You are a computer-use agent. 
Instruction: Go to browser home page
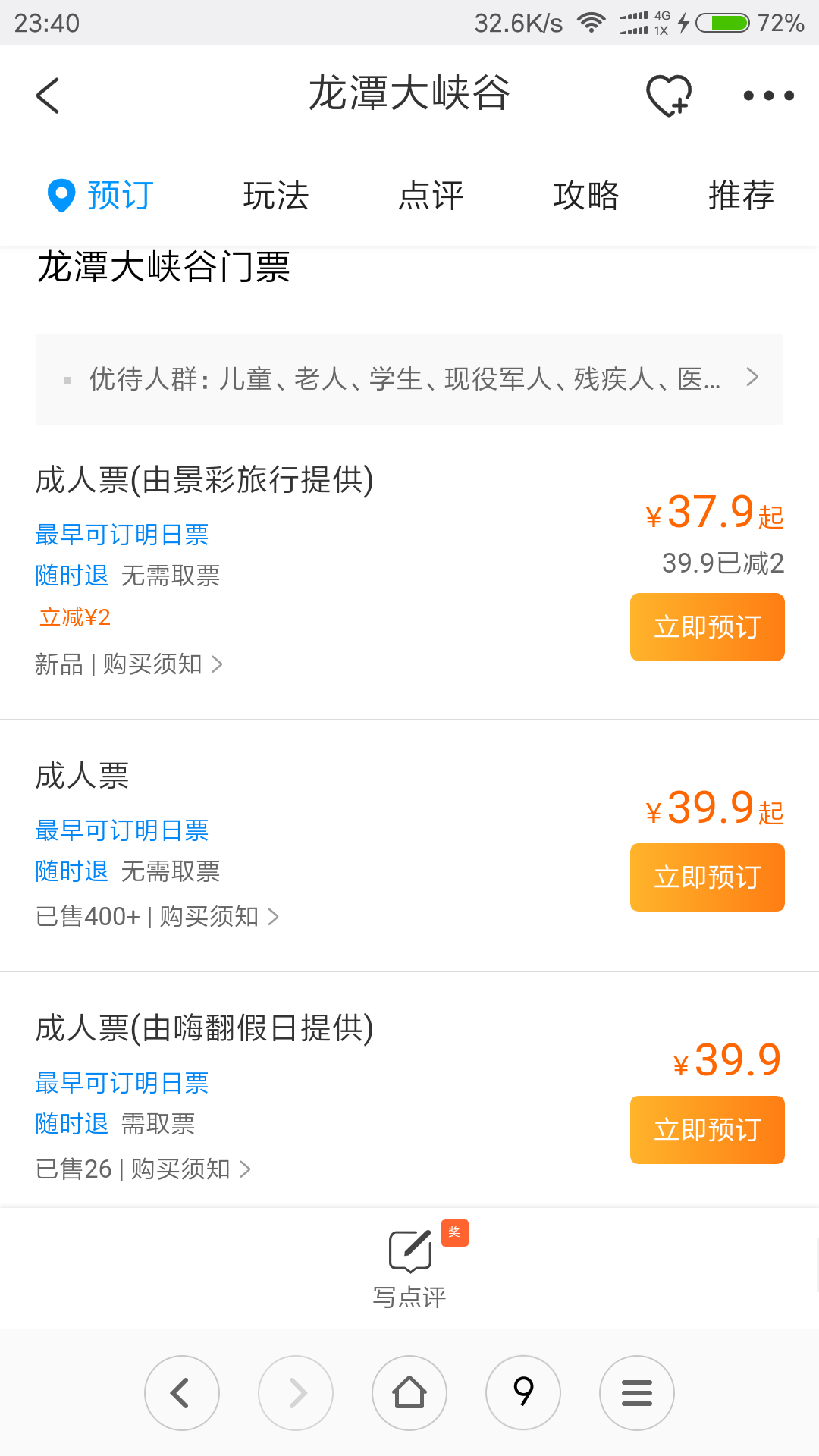[x=409, y=1393]
